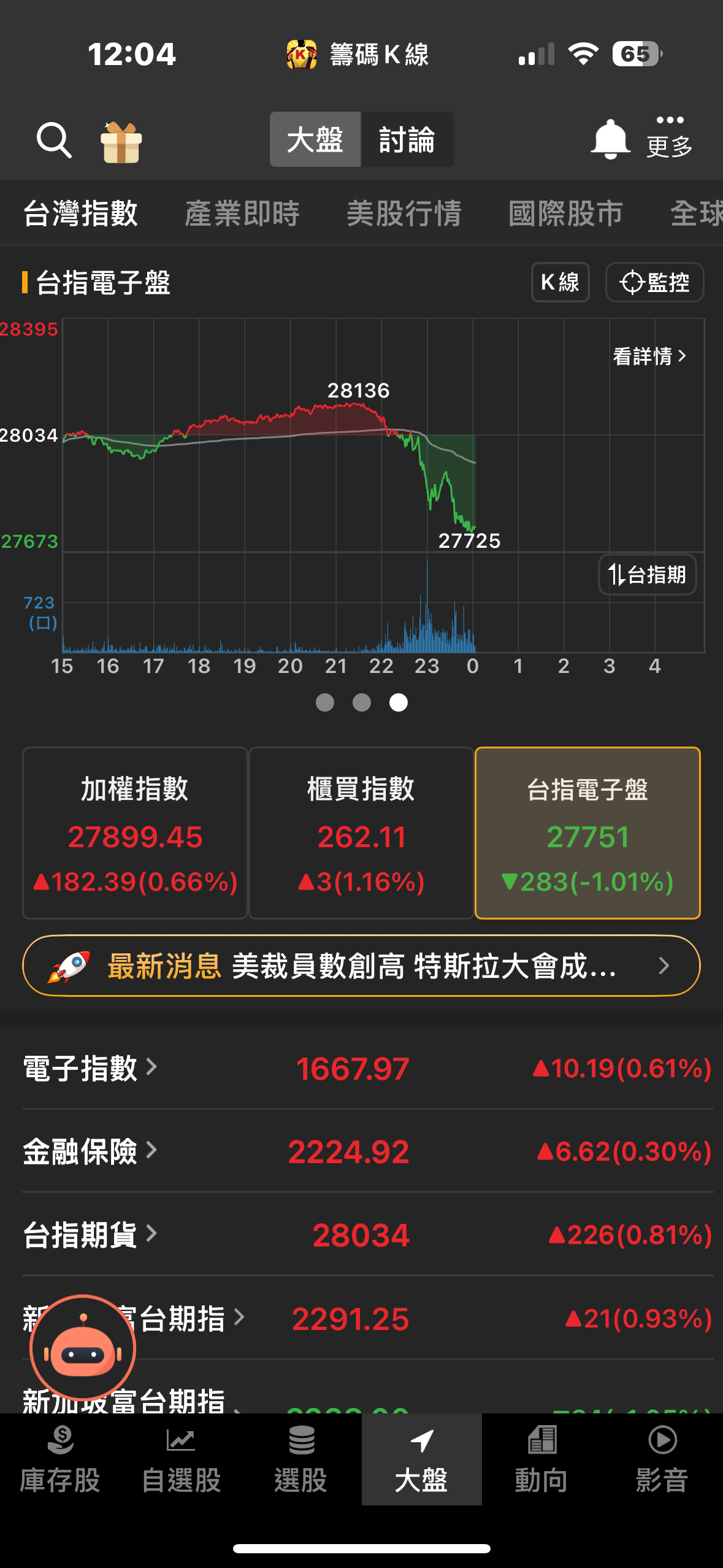Viewport: 723px width, 1568px height.
Task: Open the search magnifier icon
Action: tap(54, 140)
